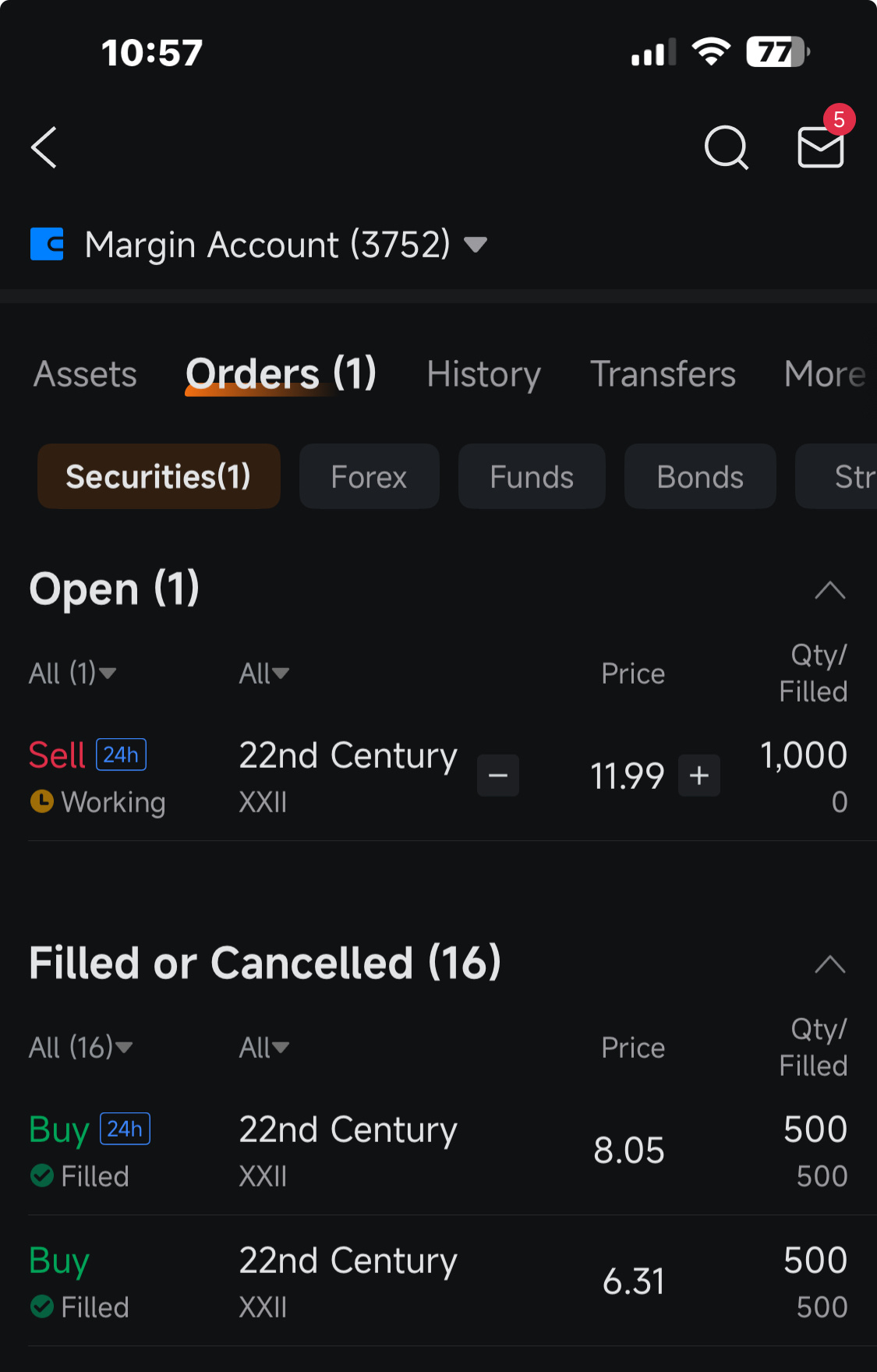Select the Bonds filter chip
The image size is (877, 1372).
pos(699,476)
